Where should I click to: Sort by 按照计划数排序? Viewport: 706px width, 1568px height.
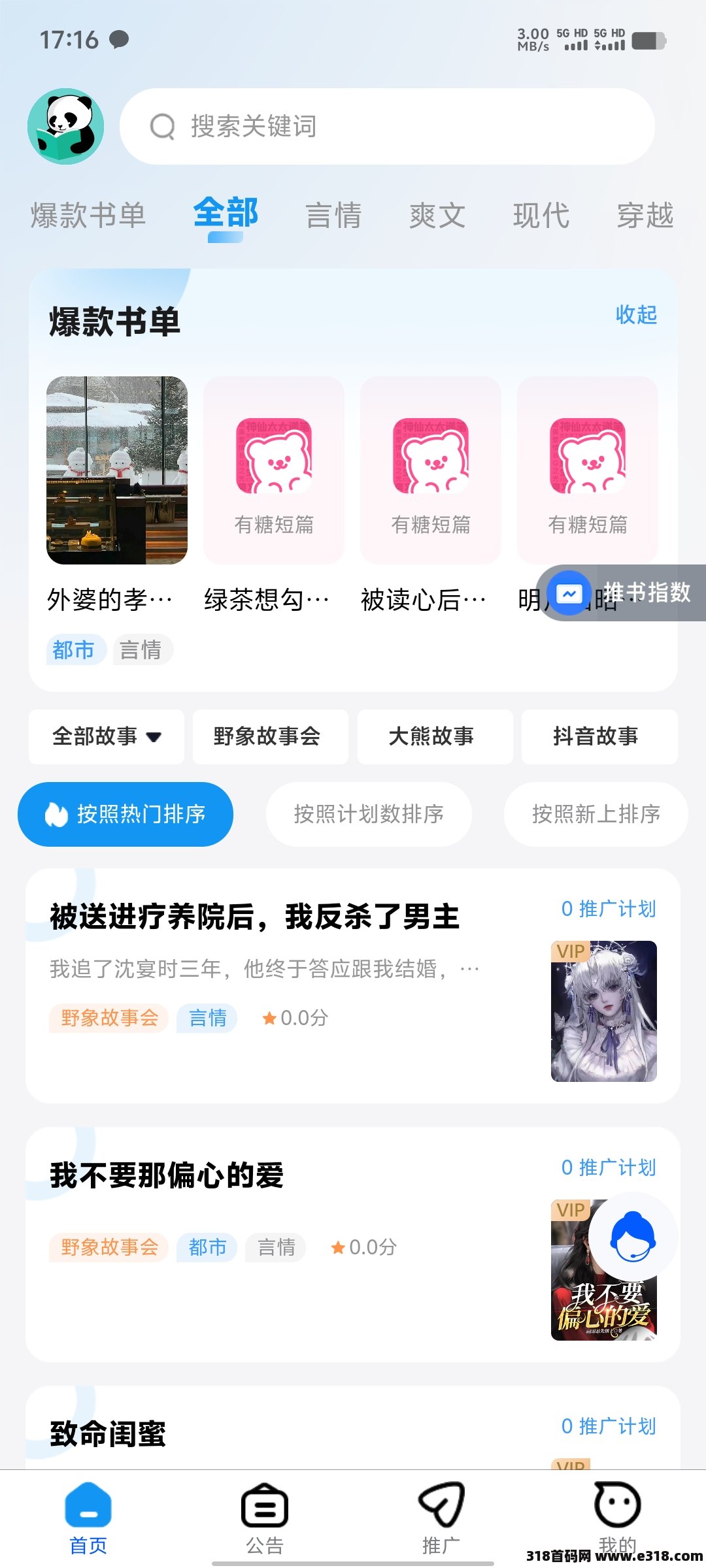click(x=369, y=814)
